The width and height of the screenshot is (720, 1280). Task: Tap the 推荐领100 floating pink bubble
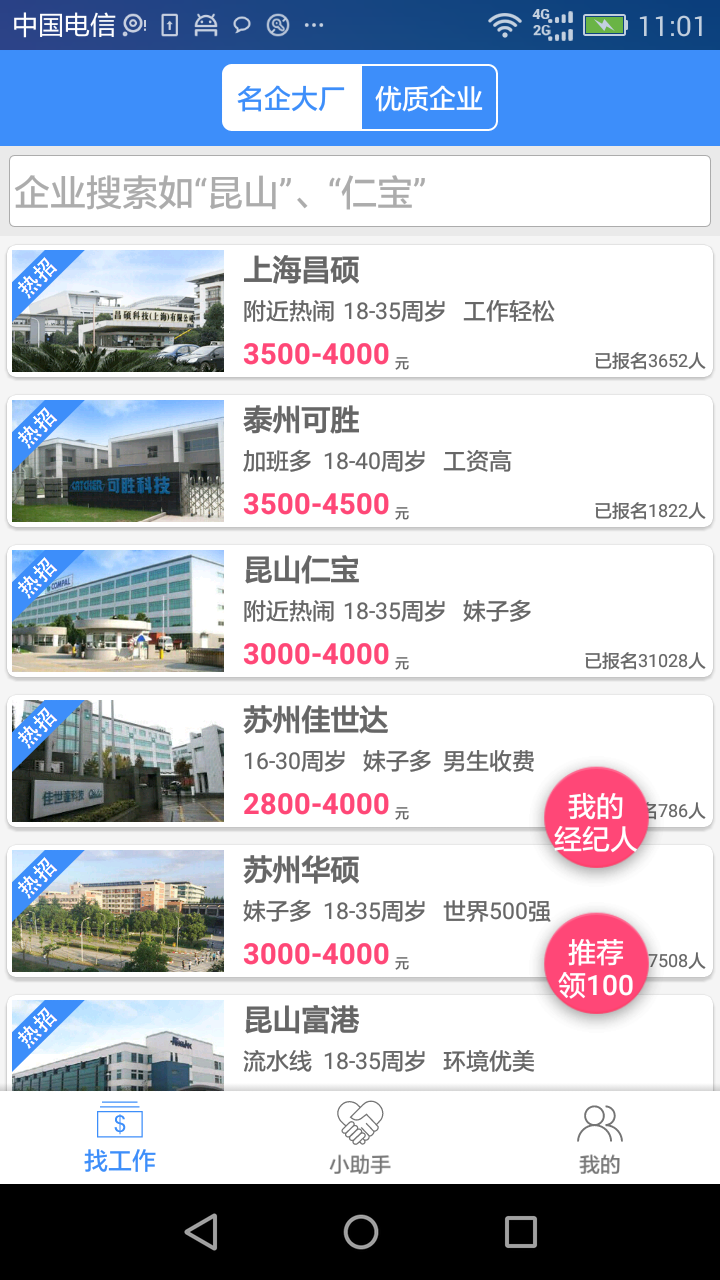596,962
